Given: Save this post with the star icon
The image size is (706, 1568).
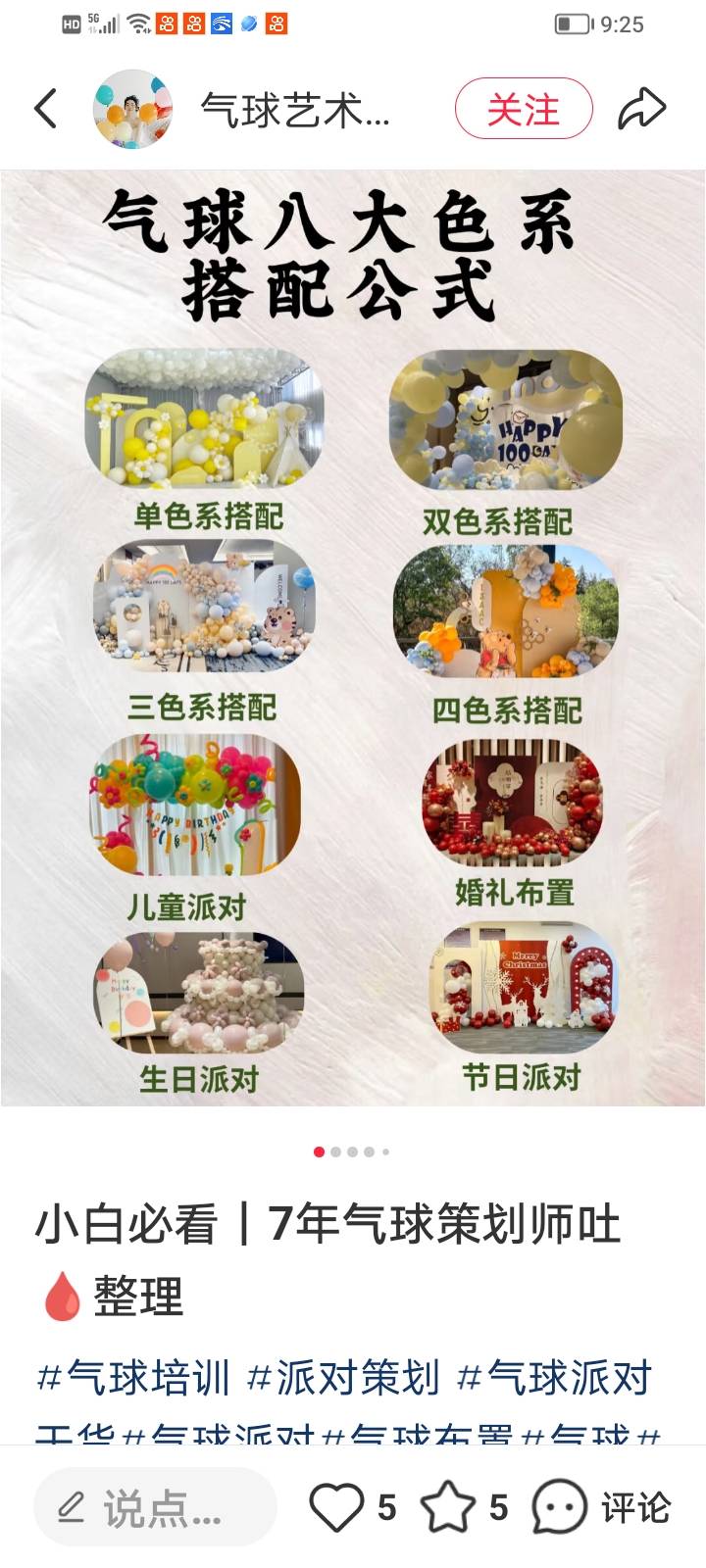Looking at the screenshot, I should (x=448, y=1507).
